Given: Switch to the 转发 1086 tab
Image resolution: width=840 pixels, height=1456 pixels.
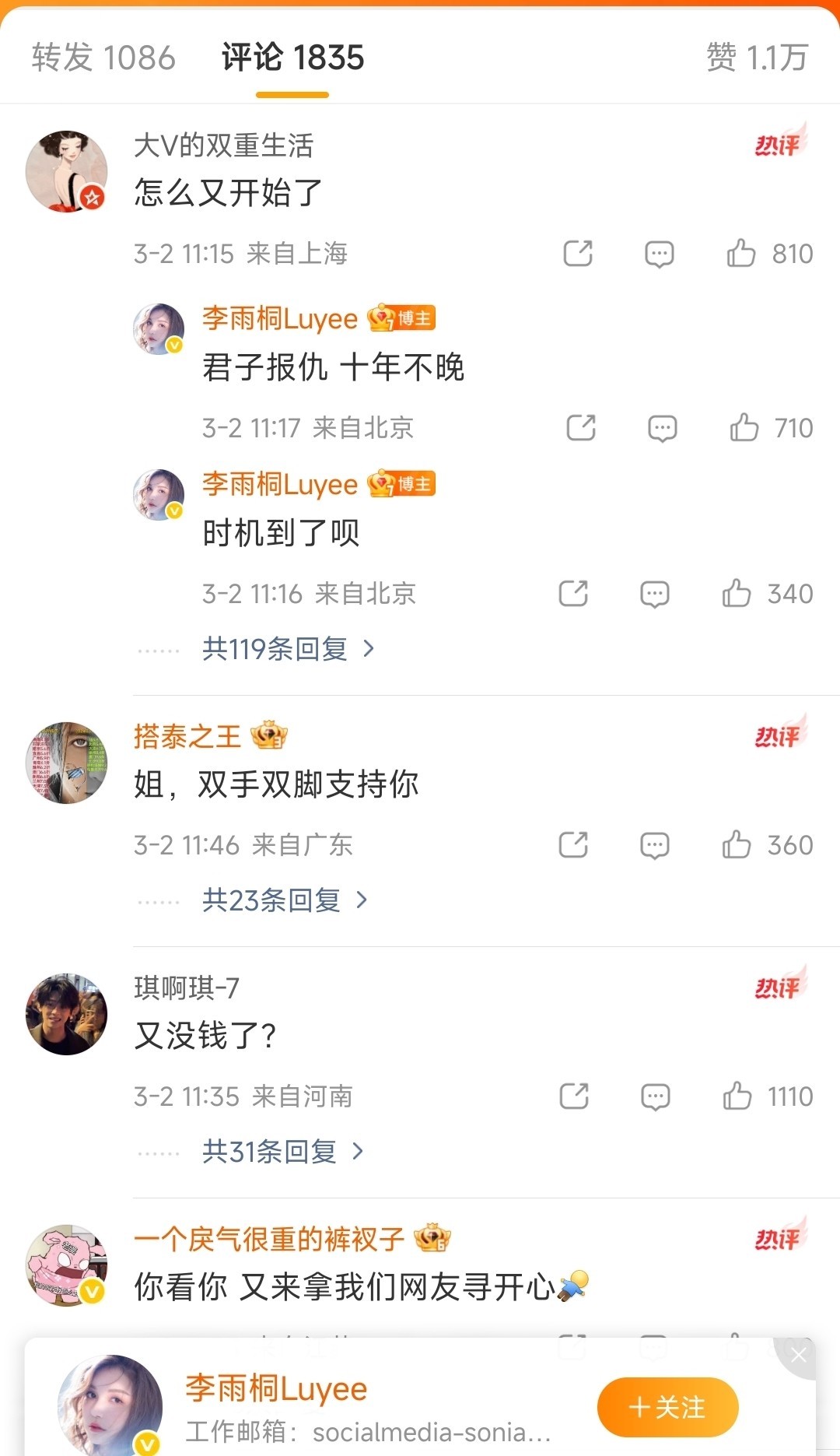Looking at the screenshot, I should coord(103,58).
